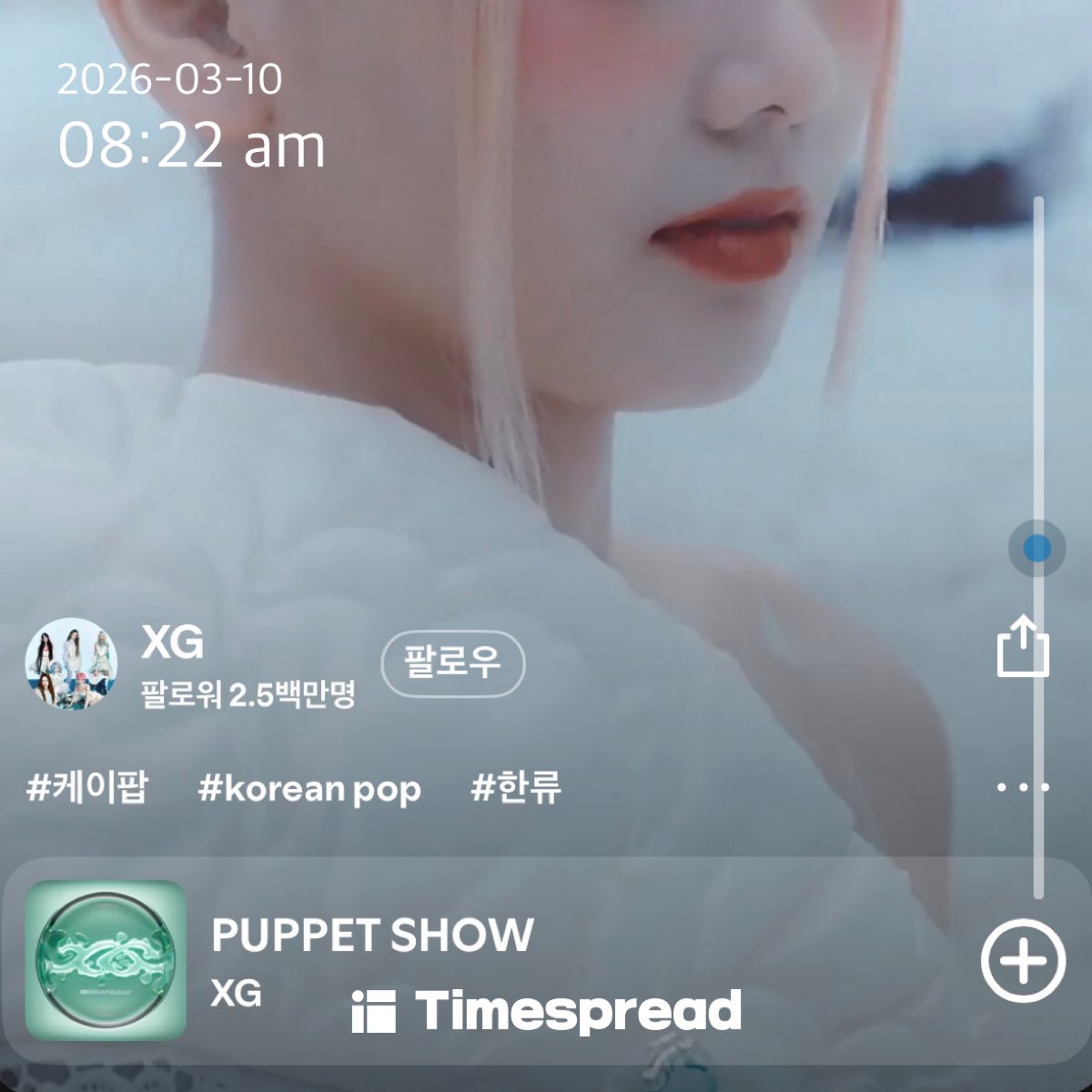Add PUPPET SHOW to your library
Viewport: 1092px width, 1092px height.
pos(1023,961)
